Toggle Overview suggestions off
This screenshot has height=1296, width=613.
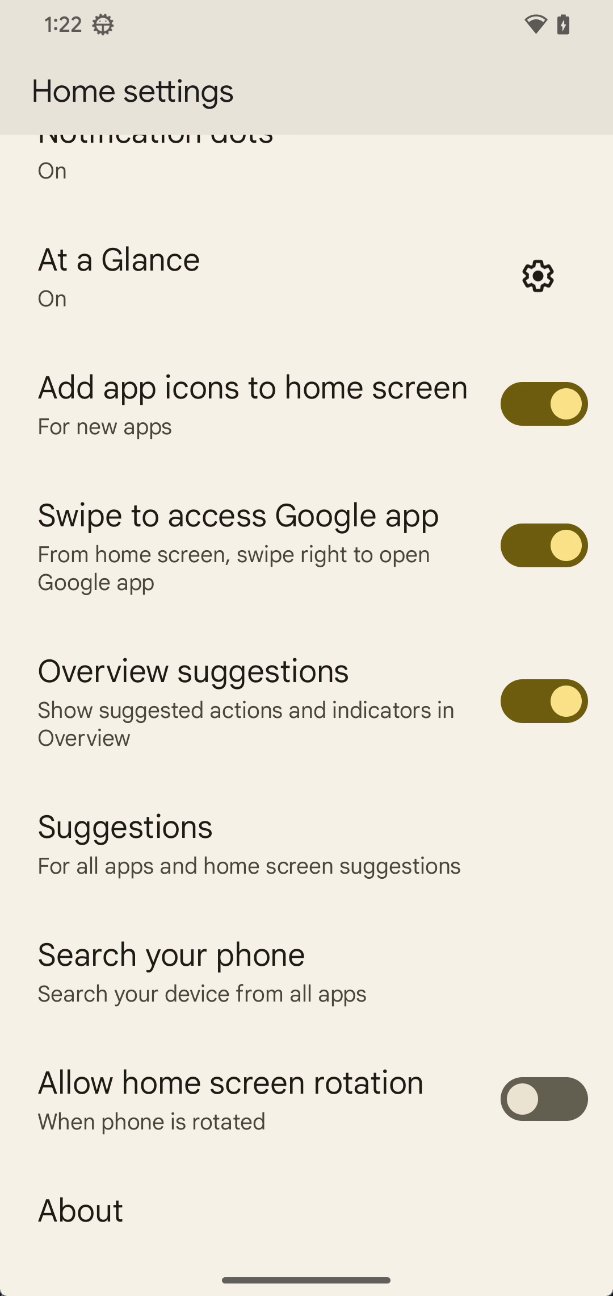pos(544,701)
